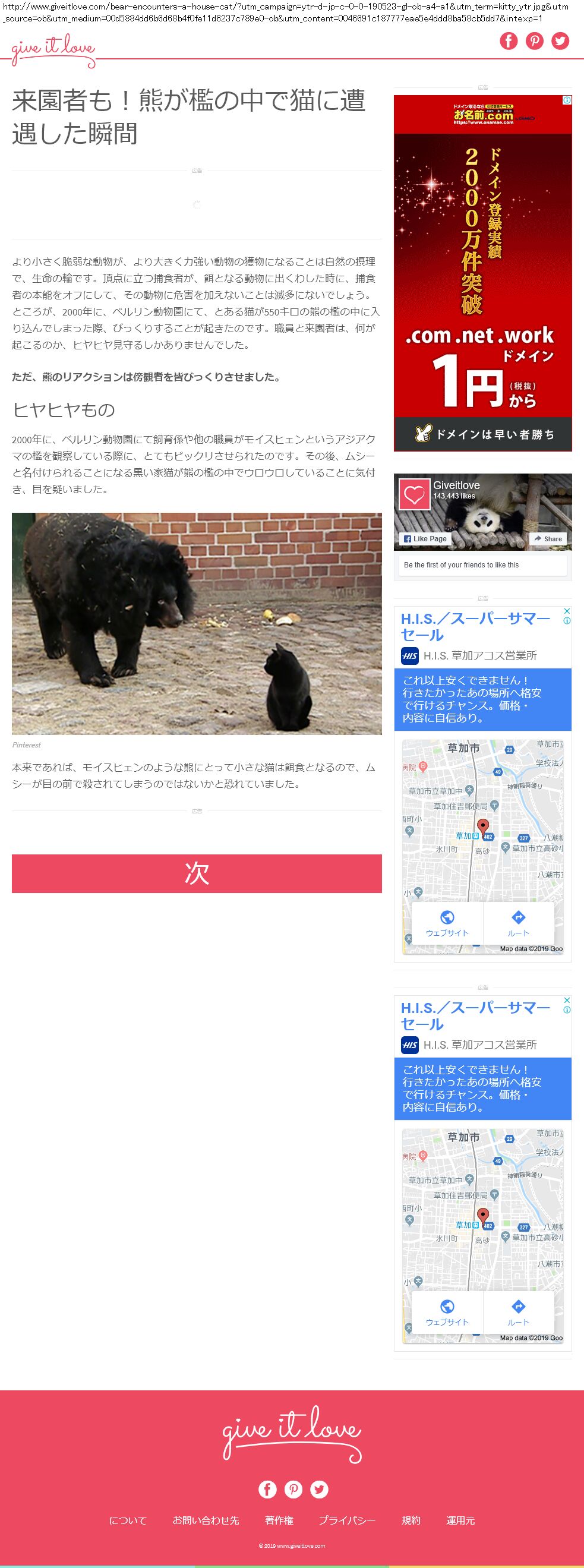The image size is (584, 1568).
Task: Tap ルート in the second map ad
Action: coord(518,1312)
